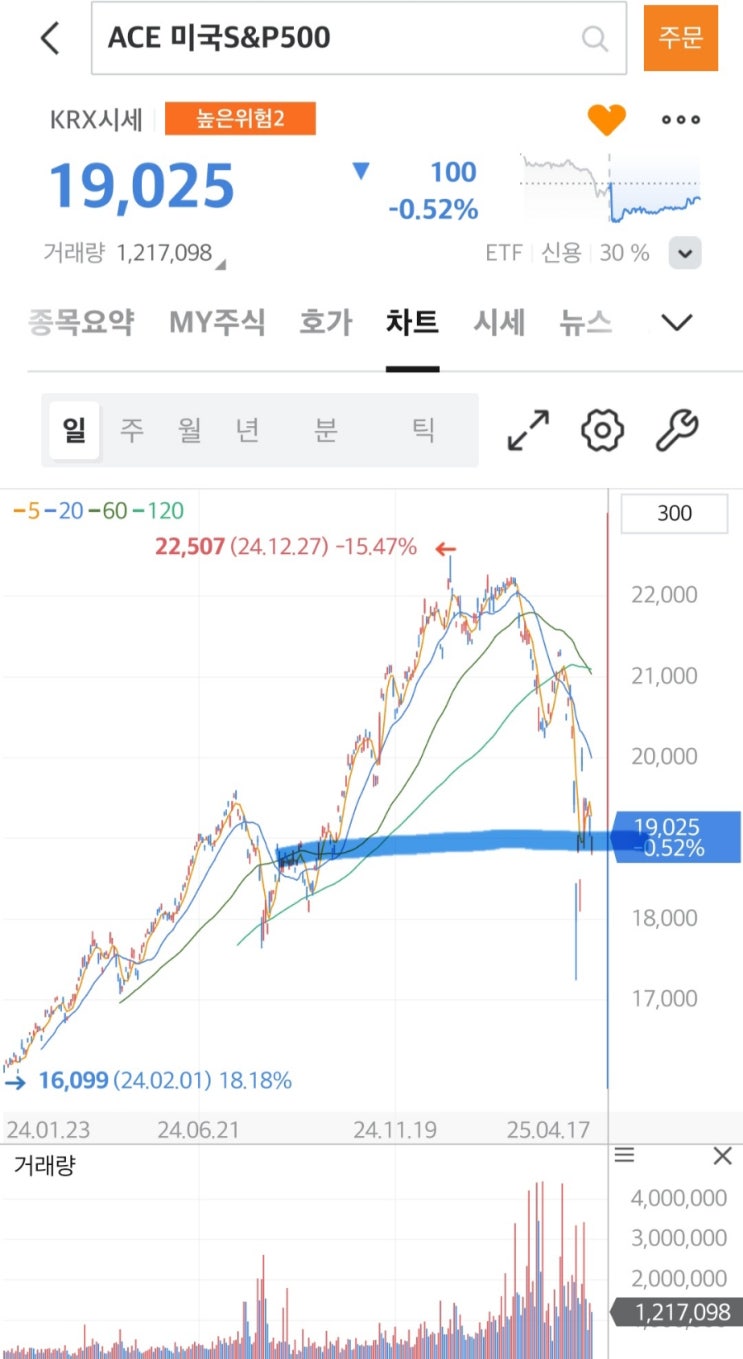The image size is (743, 1359).
Task: Open the more options ellipsis menu
Action: pos(680,119)
